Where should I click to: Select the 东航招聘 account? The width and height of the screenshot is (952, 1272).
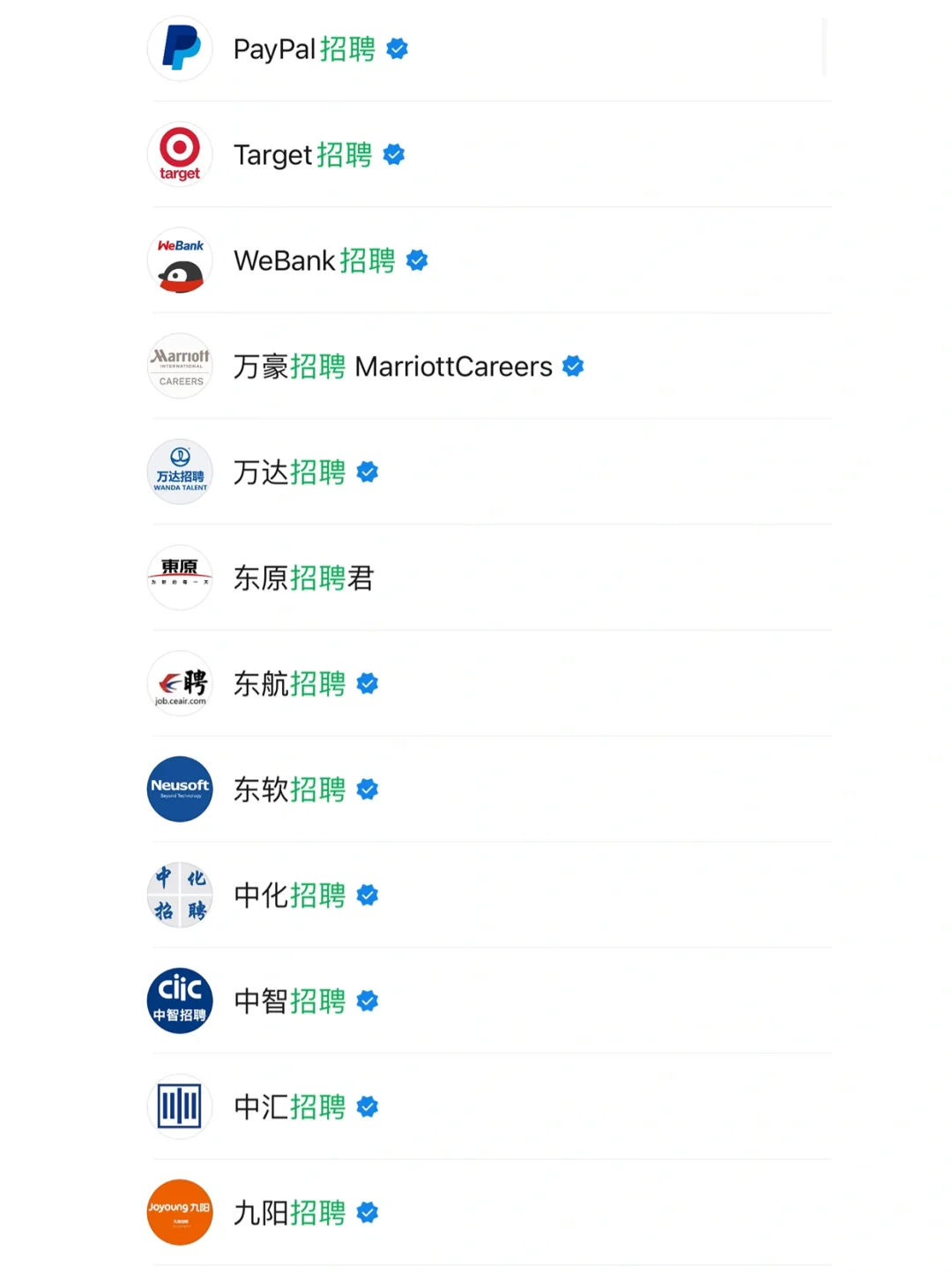289,684
